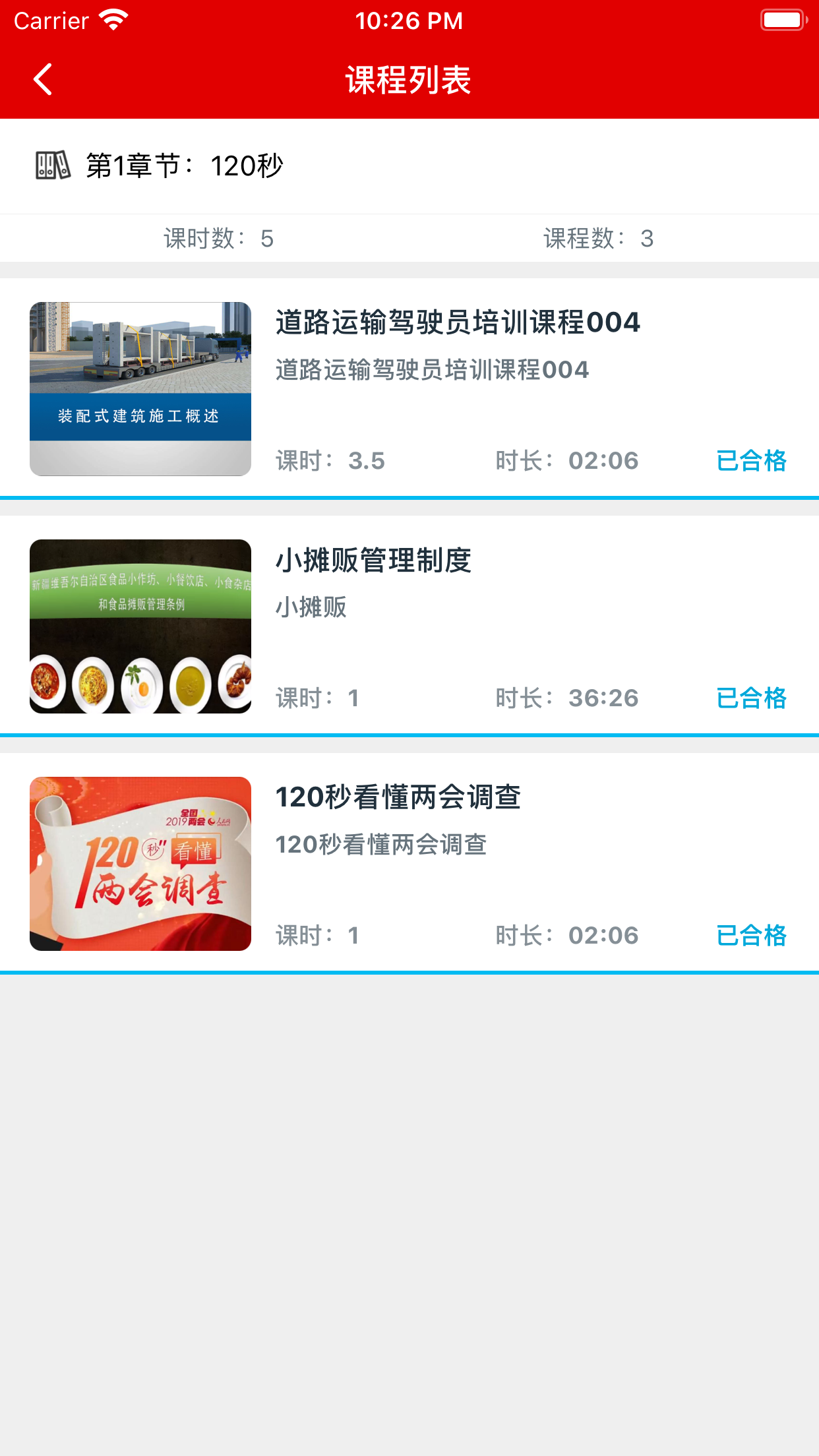This screenshot has height=1456, width=819.
Task: Tap 已合格 on 小摊贩管理制度
Action: [752, 697]
